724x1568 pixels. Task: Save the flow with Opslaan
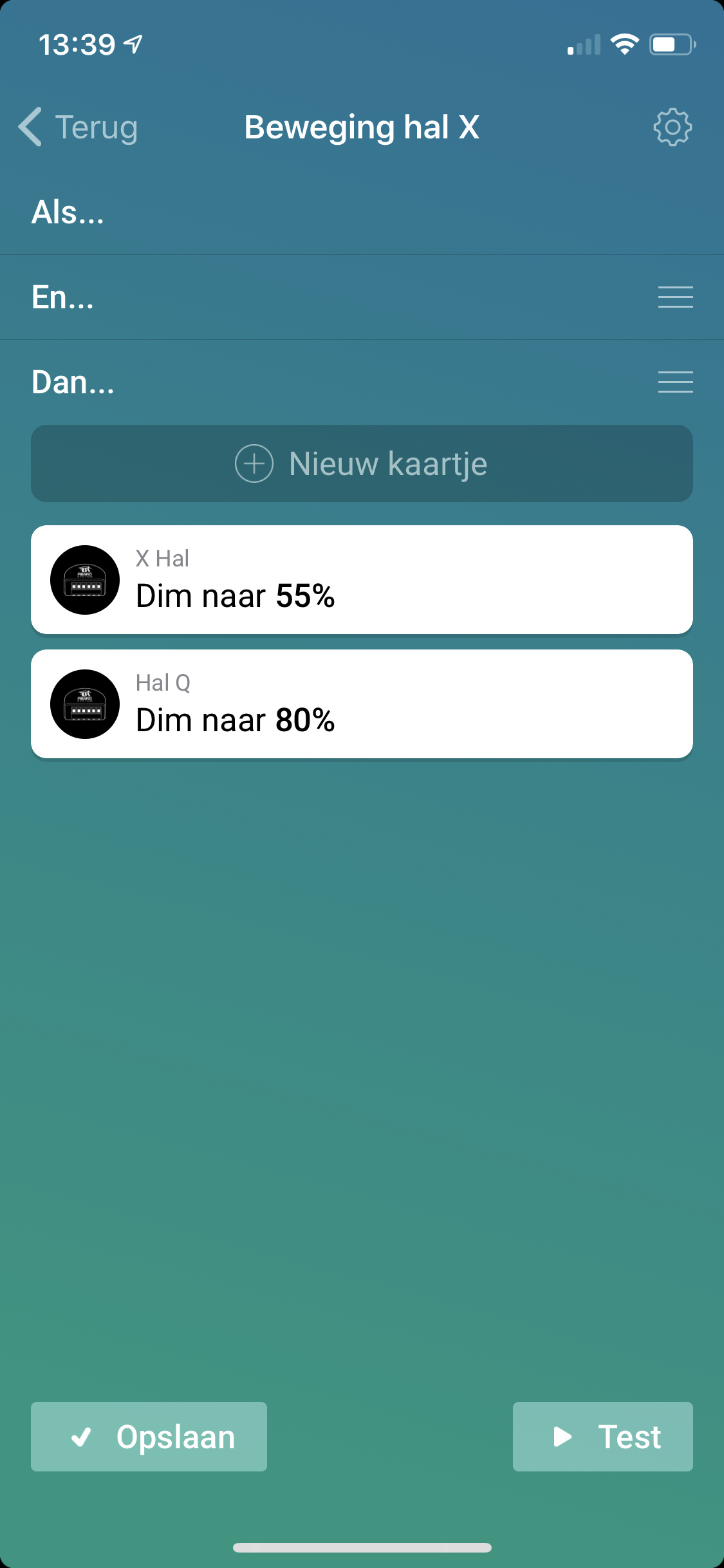coord(149,1437)
